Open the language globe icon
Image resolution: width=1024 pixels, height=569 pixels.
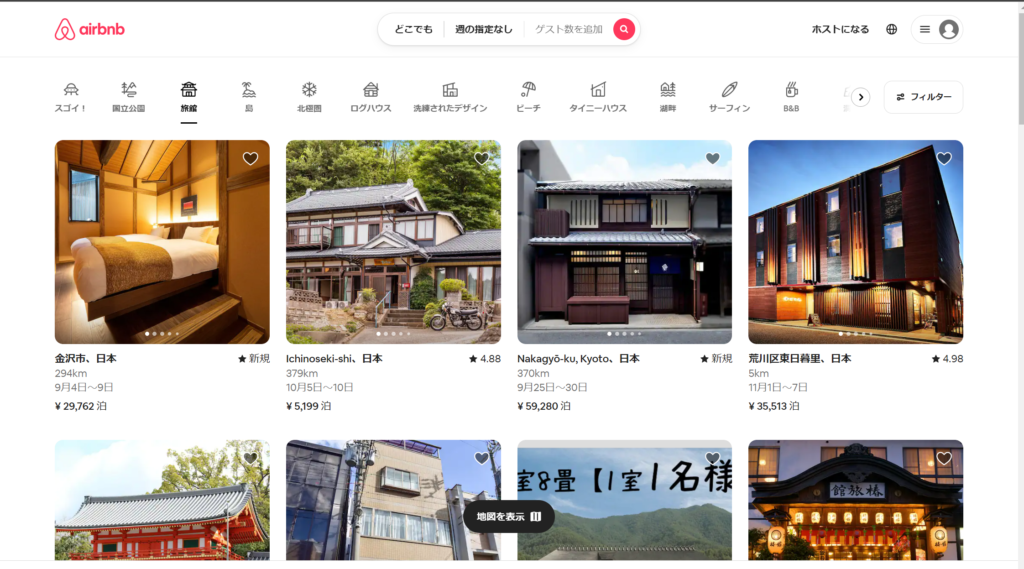point(891,29)
